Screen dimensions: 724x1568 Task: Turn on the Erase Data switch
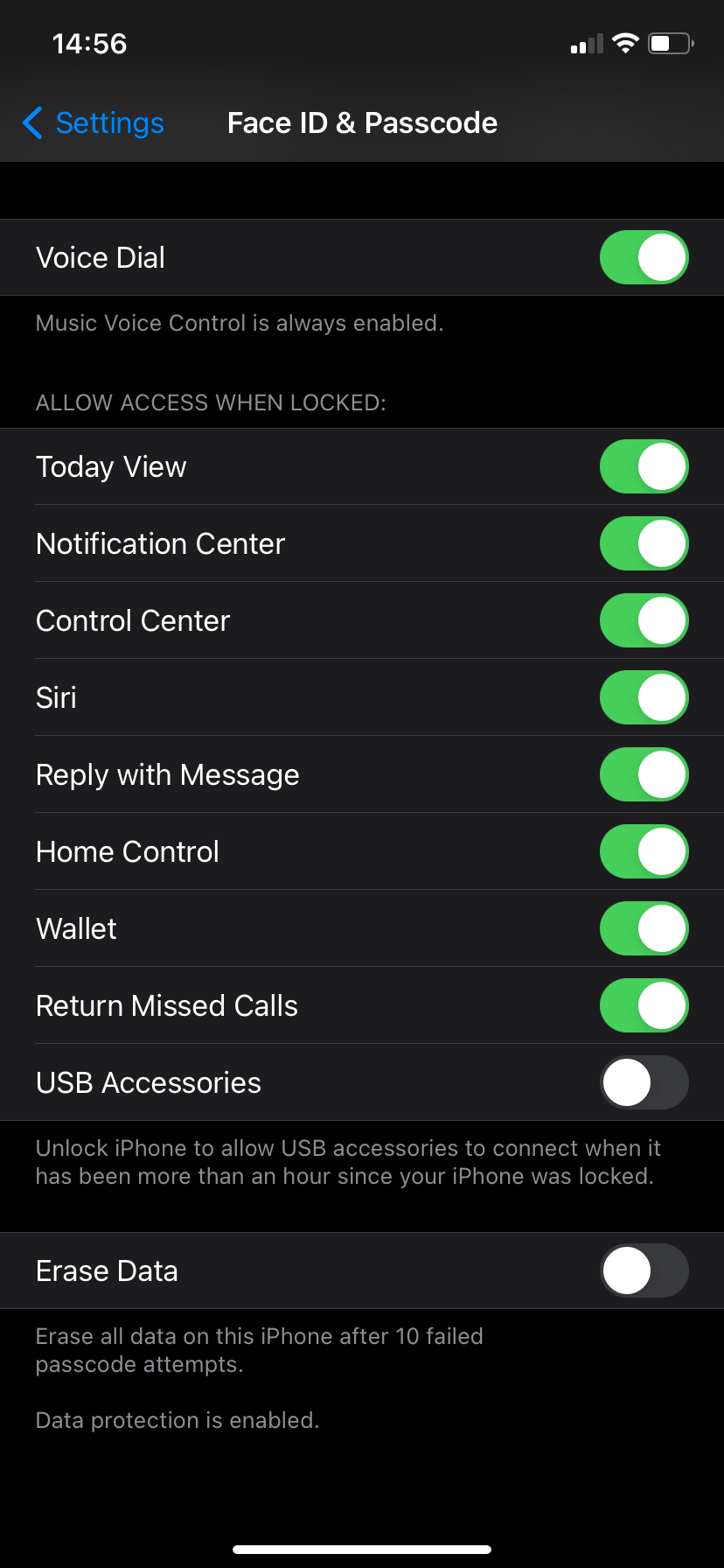pos(644,1271)
